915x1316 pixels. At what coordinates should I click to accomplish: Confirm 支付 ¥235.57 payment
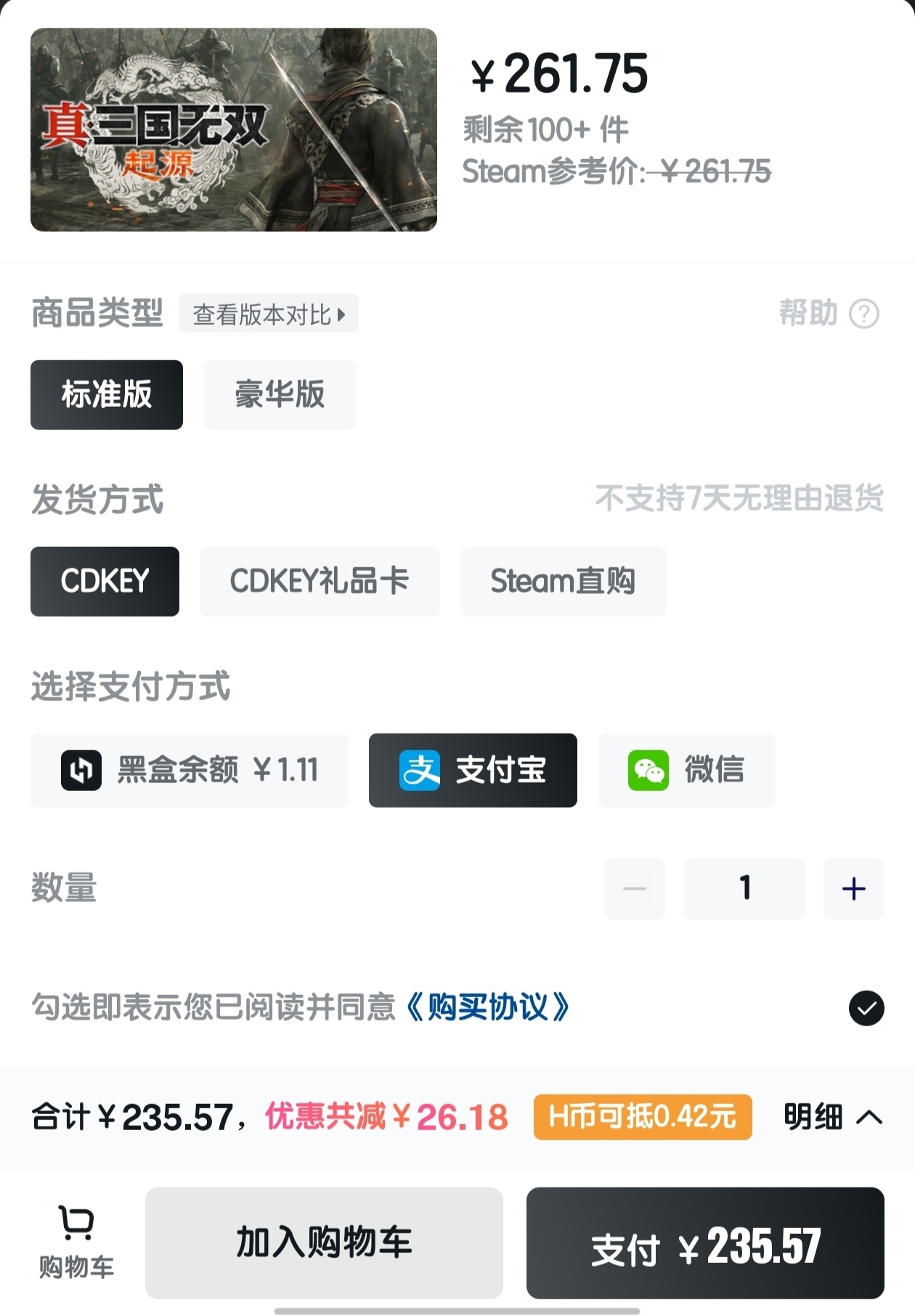[x=705, y=1243]
